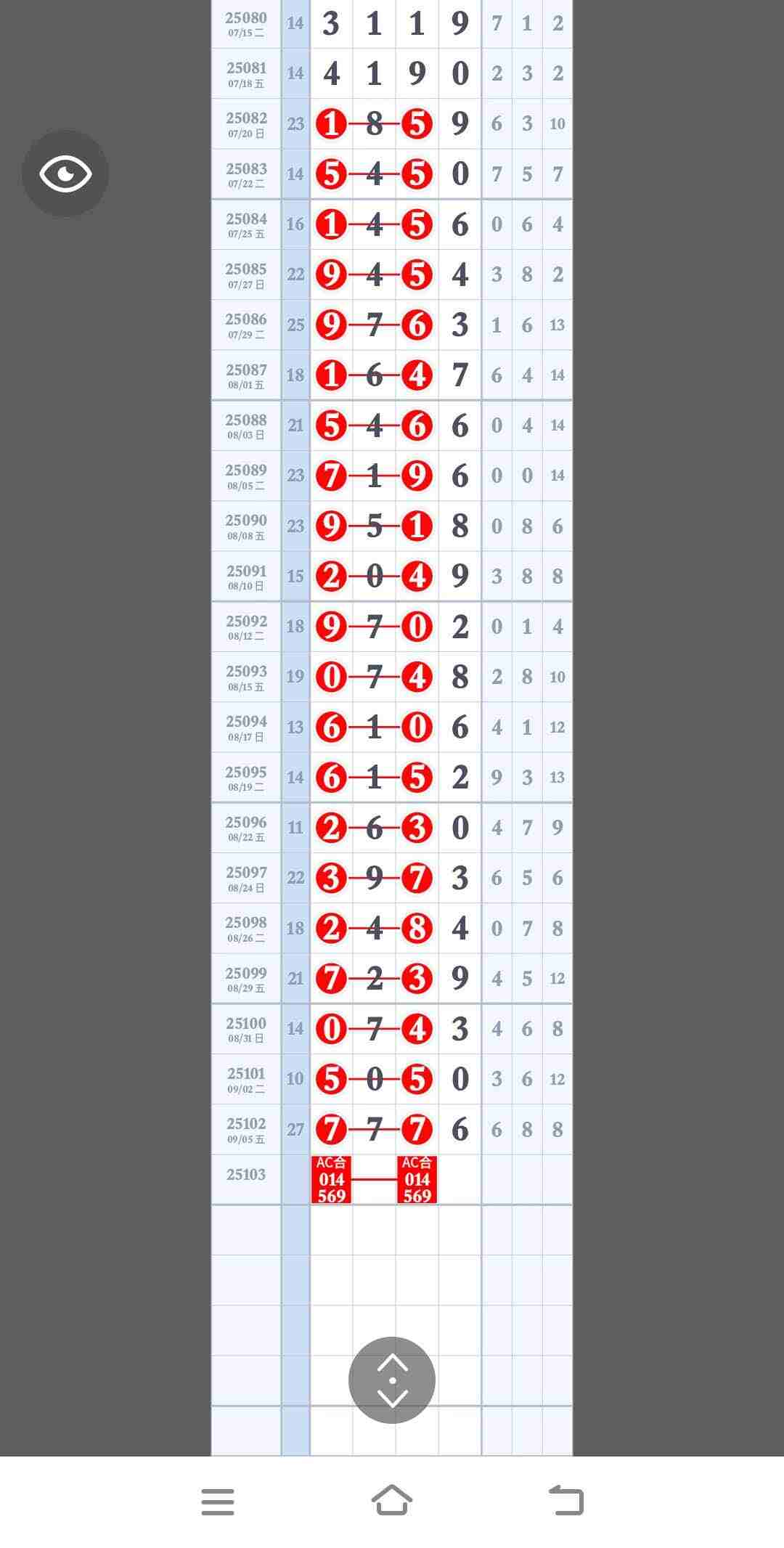Open the system recent apps menu
Screen dimensions: 784x1548
click(x=218, y=1502)
